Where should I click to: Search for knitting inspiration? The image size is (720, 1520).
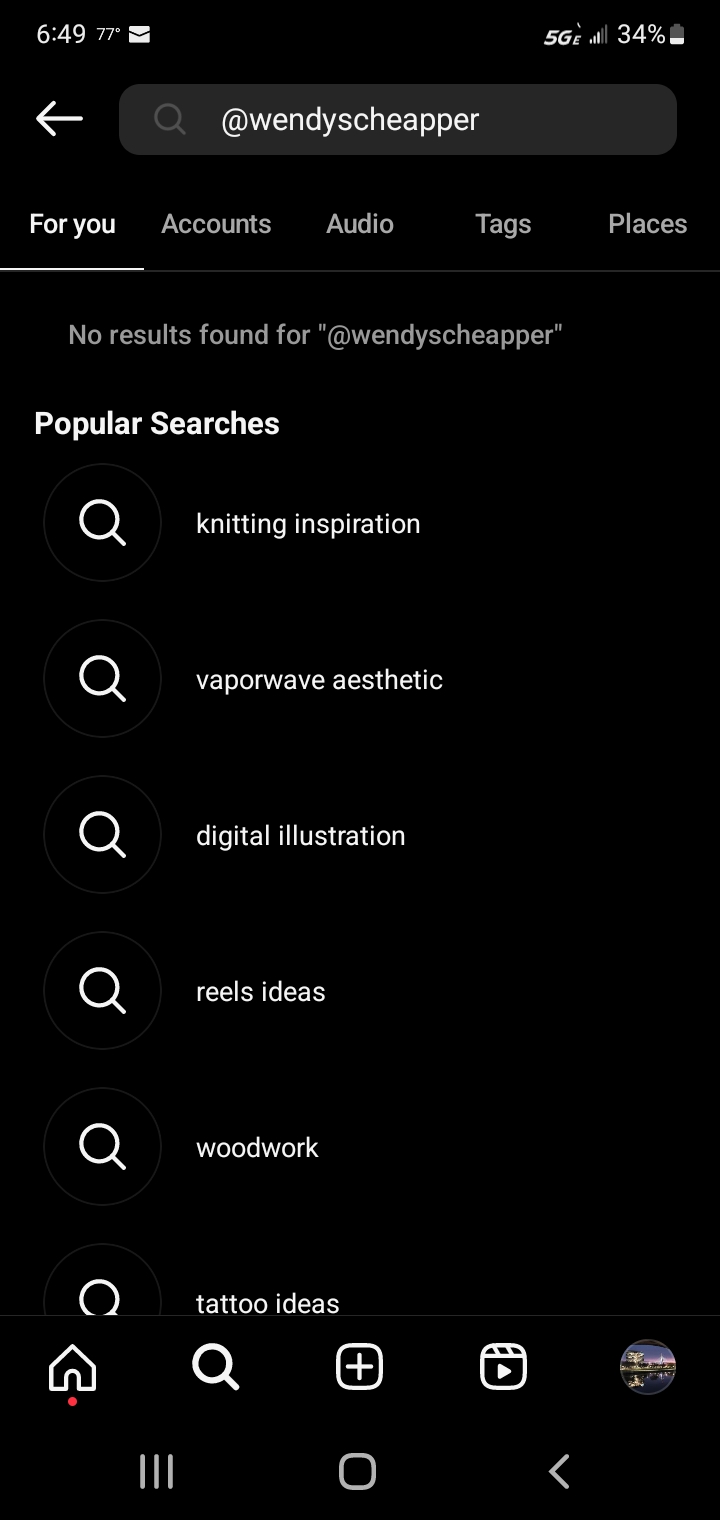(x=360, y=523)
